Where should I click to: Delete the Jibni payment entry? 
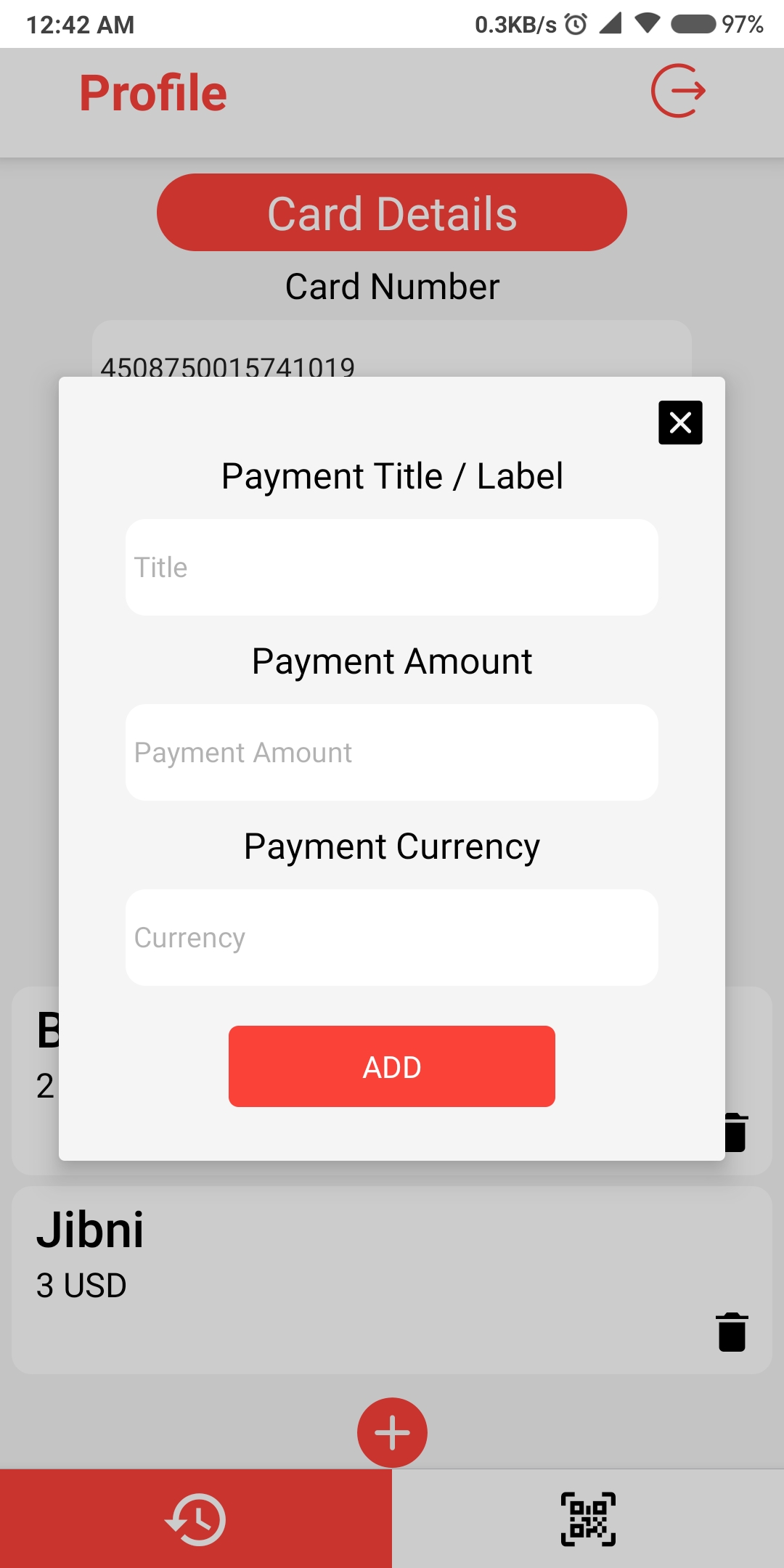pos(732,1332)
